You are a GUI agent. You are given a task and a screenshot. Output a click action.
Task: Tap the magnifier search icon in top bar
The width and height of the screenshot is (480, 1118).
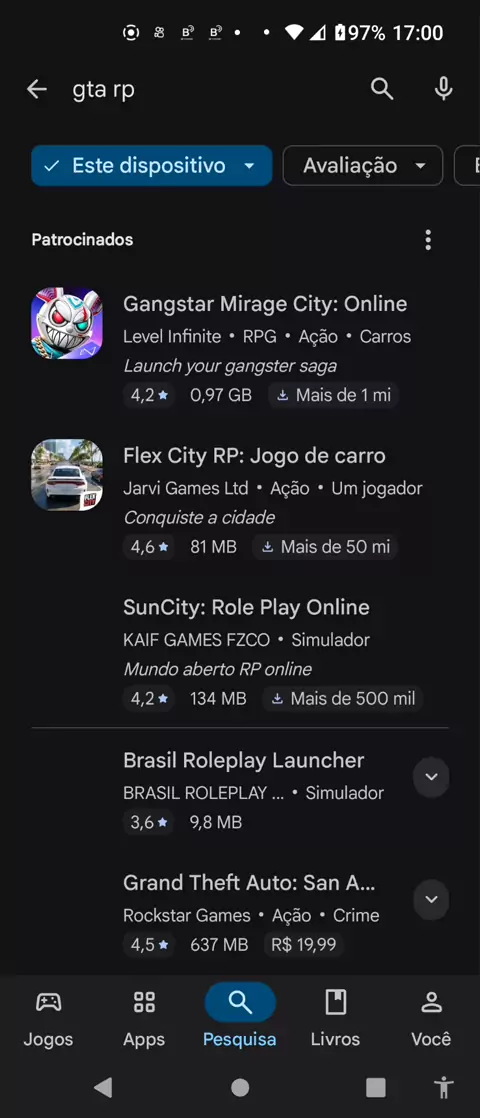382,89
